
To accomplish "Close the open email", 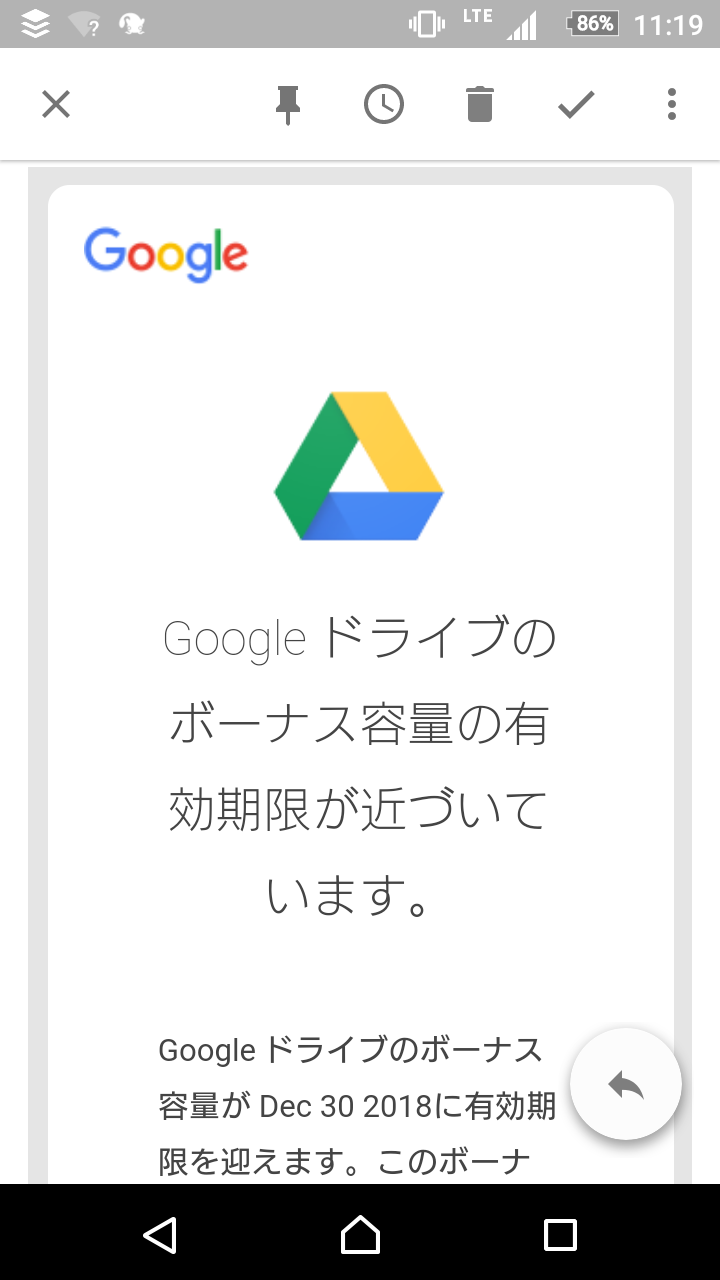I will point(56,104).
